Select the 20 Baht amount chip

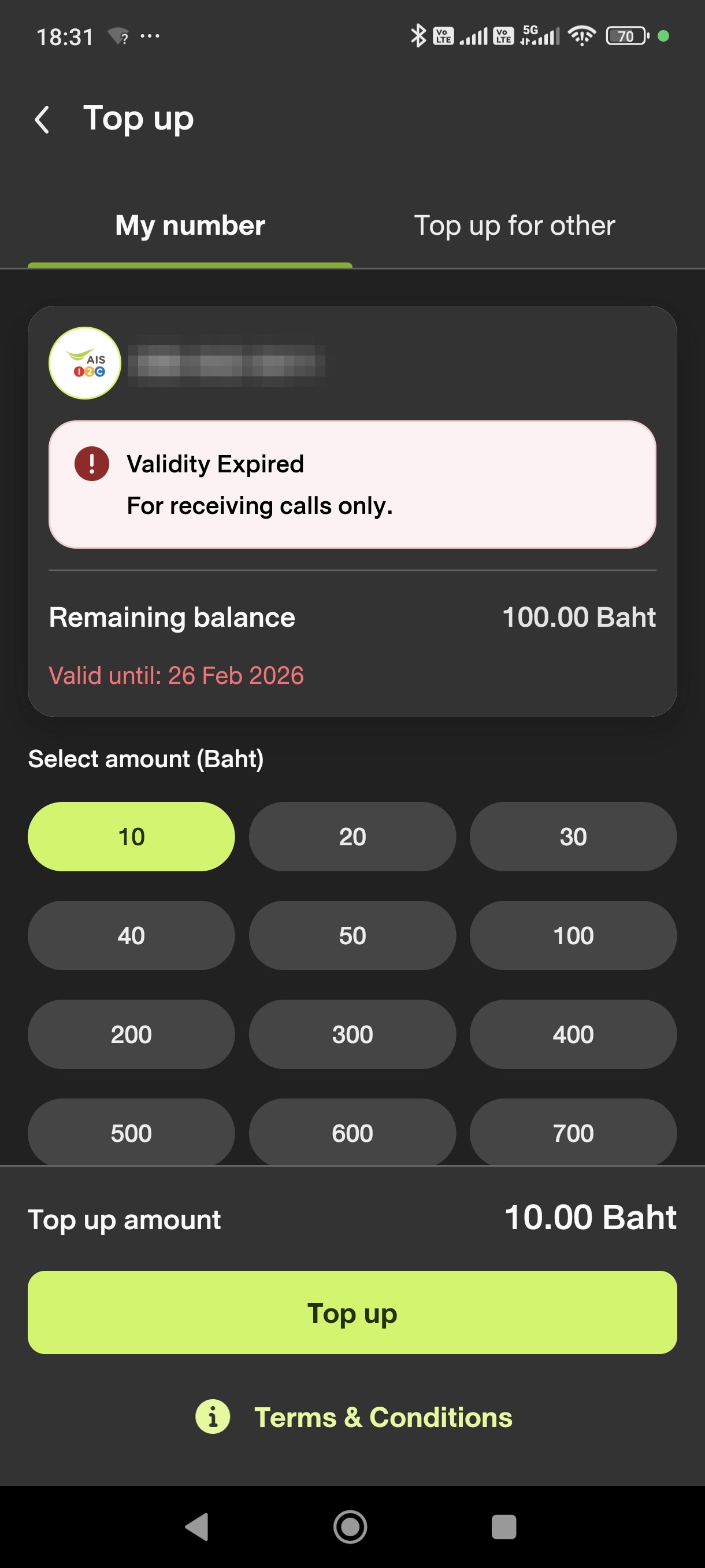point(352,837)
